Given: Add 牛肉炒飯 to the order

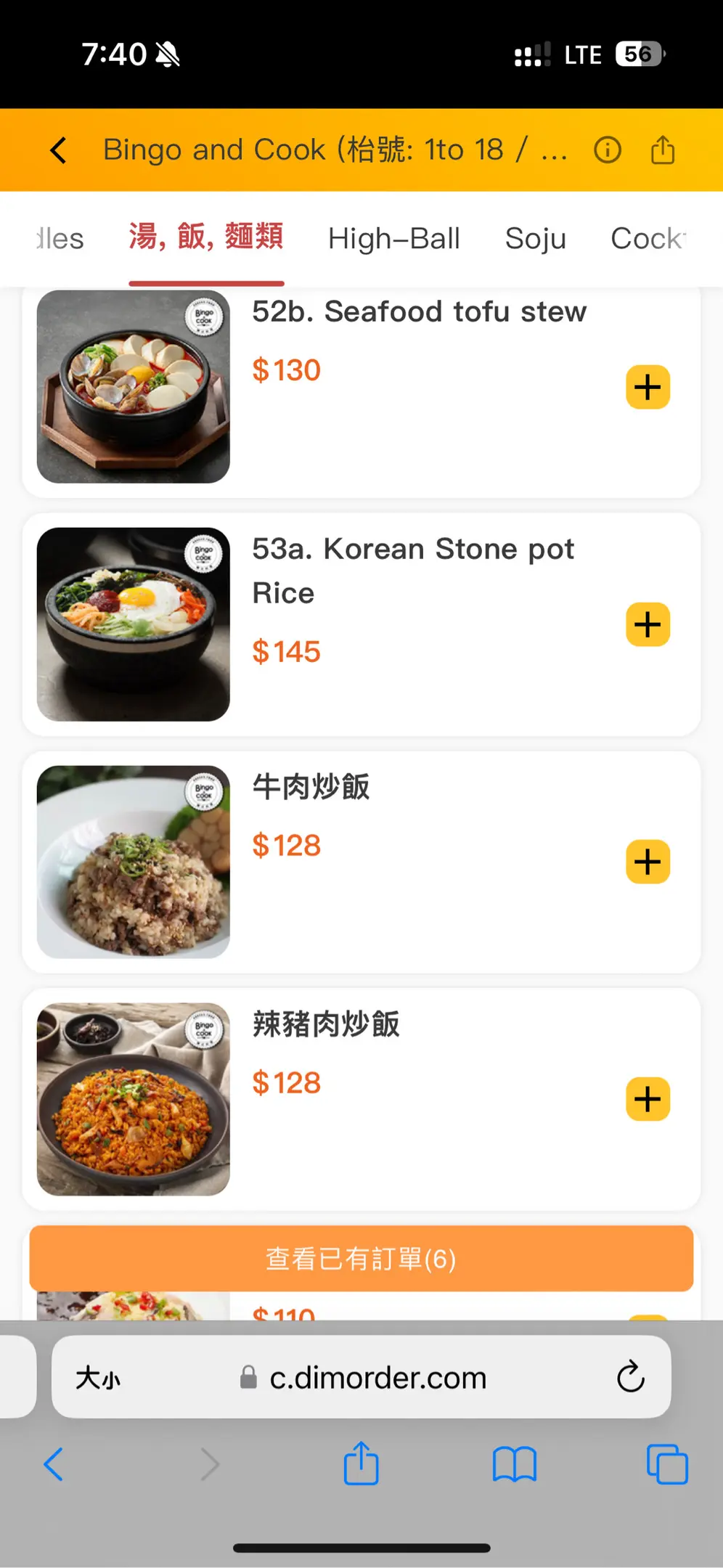Looking at the screenshot, I should (648, 862).
